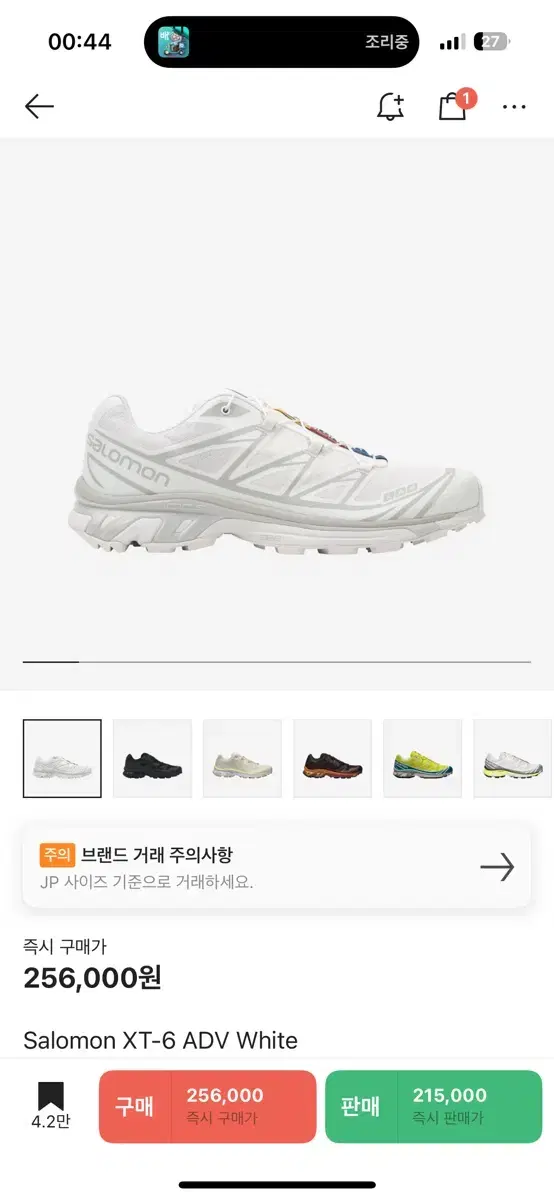The height and width of the screenshot is (1200, 554).
Task: Select the yellow-green shoe thumbnail
Action: [x=422, y=758]
